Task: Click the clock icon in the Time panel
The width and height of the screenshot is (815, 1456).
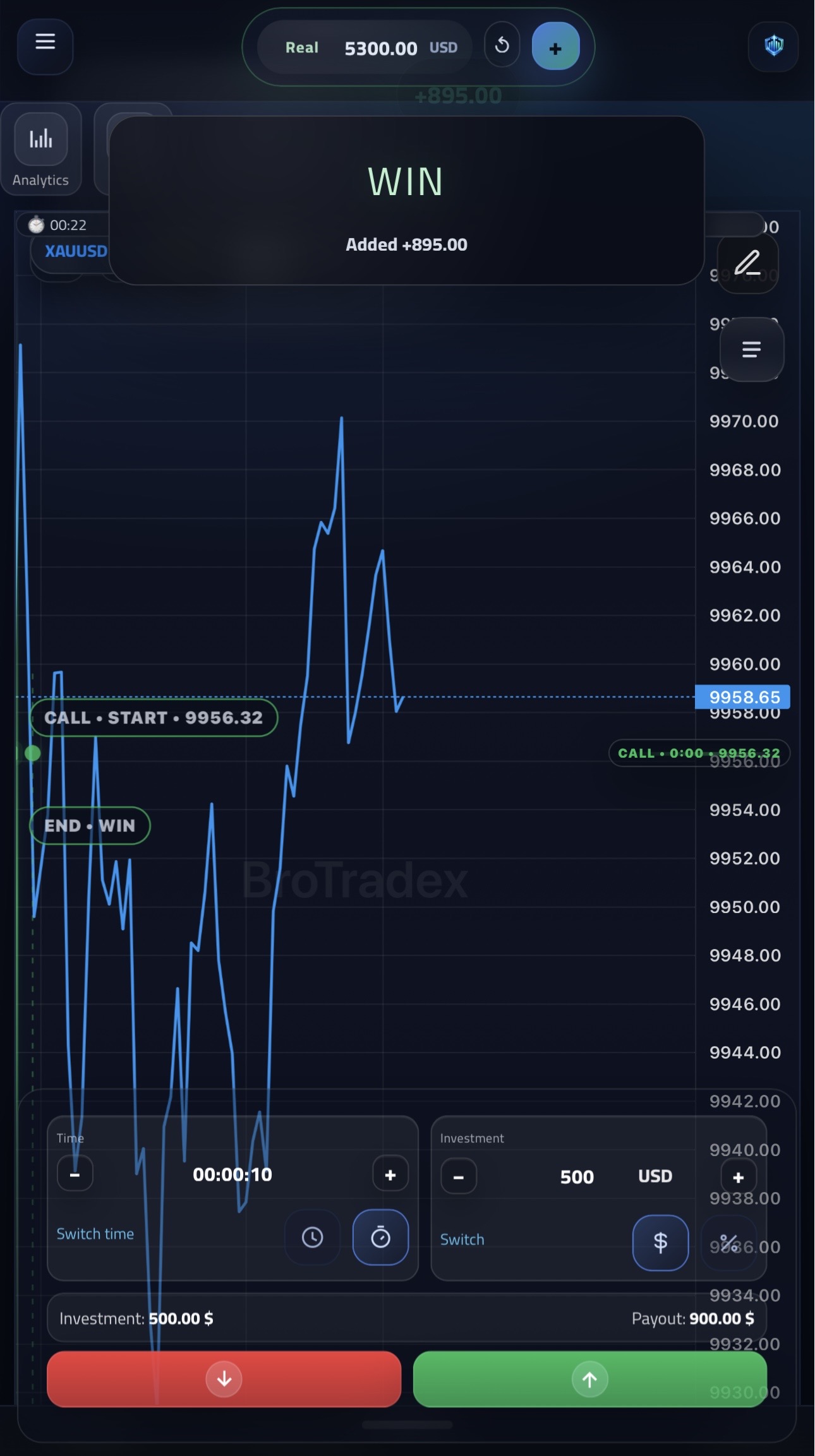Action: [312, 1238]
